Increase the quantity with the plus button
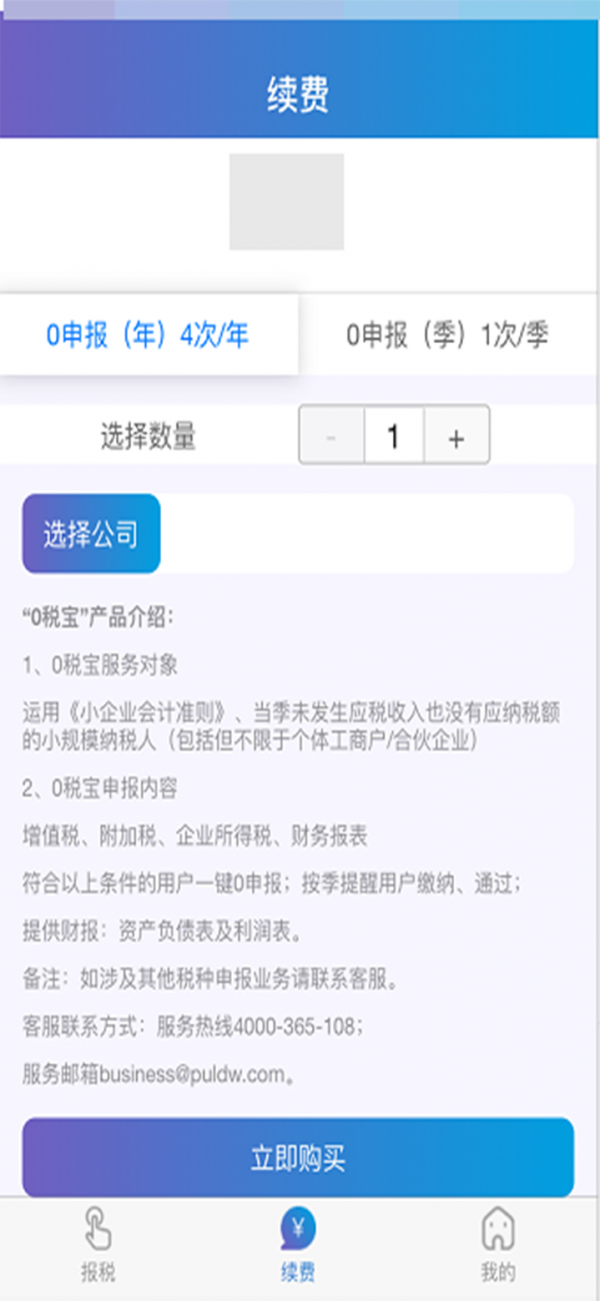This screenshot has height=1301, width=600. (x=456, y=436)
